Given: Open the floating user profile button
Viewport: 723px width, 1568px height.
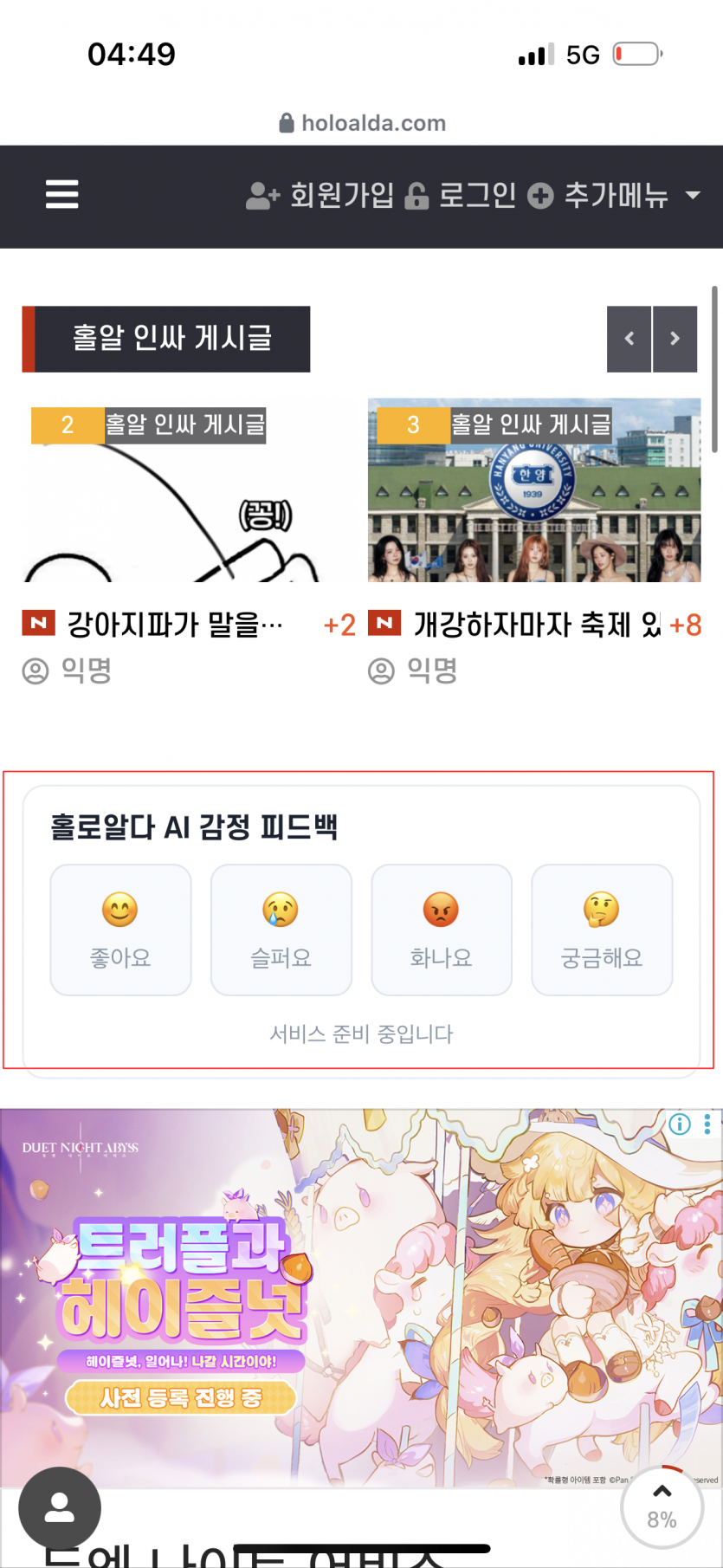Looking at the screenshot, I should (x=60, y=1508).
